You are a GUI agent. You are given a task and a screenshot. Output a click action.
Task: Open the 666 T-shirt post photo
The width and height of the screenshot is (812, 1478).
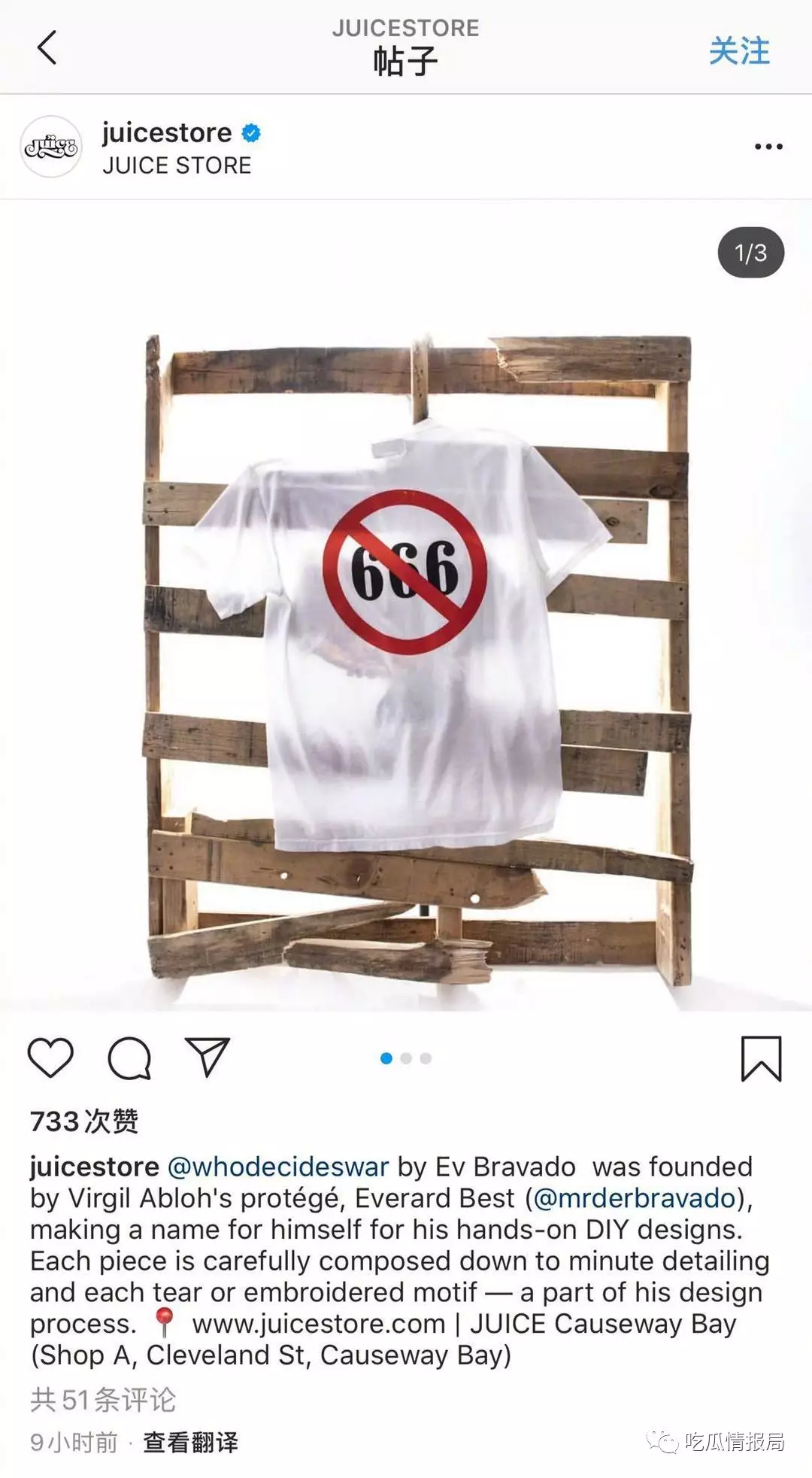pyautogui.click(x=406, y=605)
